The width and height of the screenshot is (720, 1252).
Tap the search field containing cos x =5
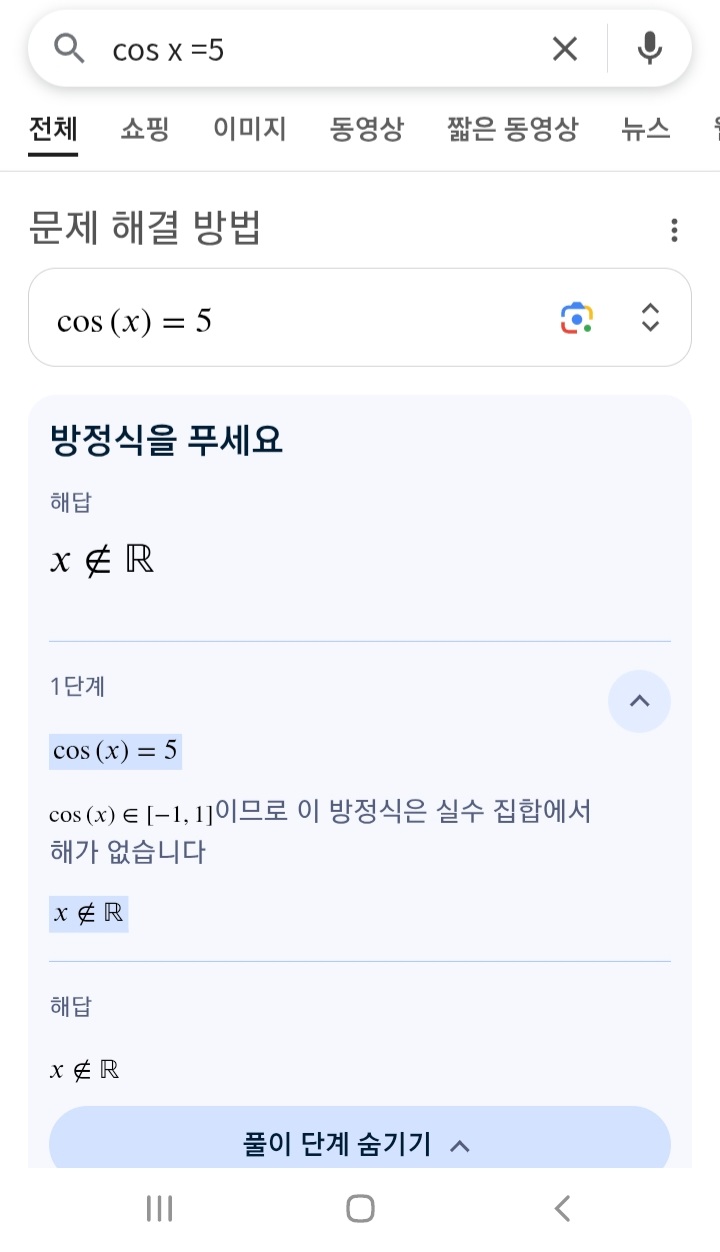[x=320, y=49]
